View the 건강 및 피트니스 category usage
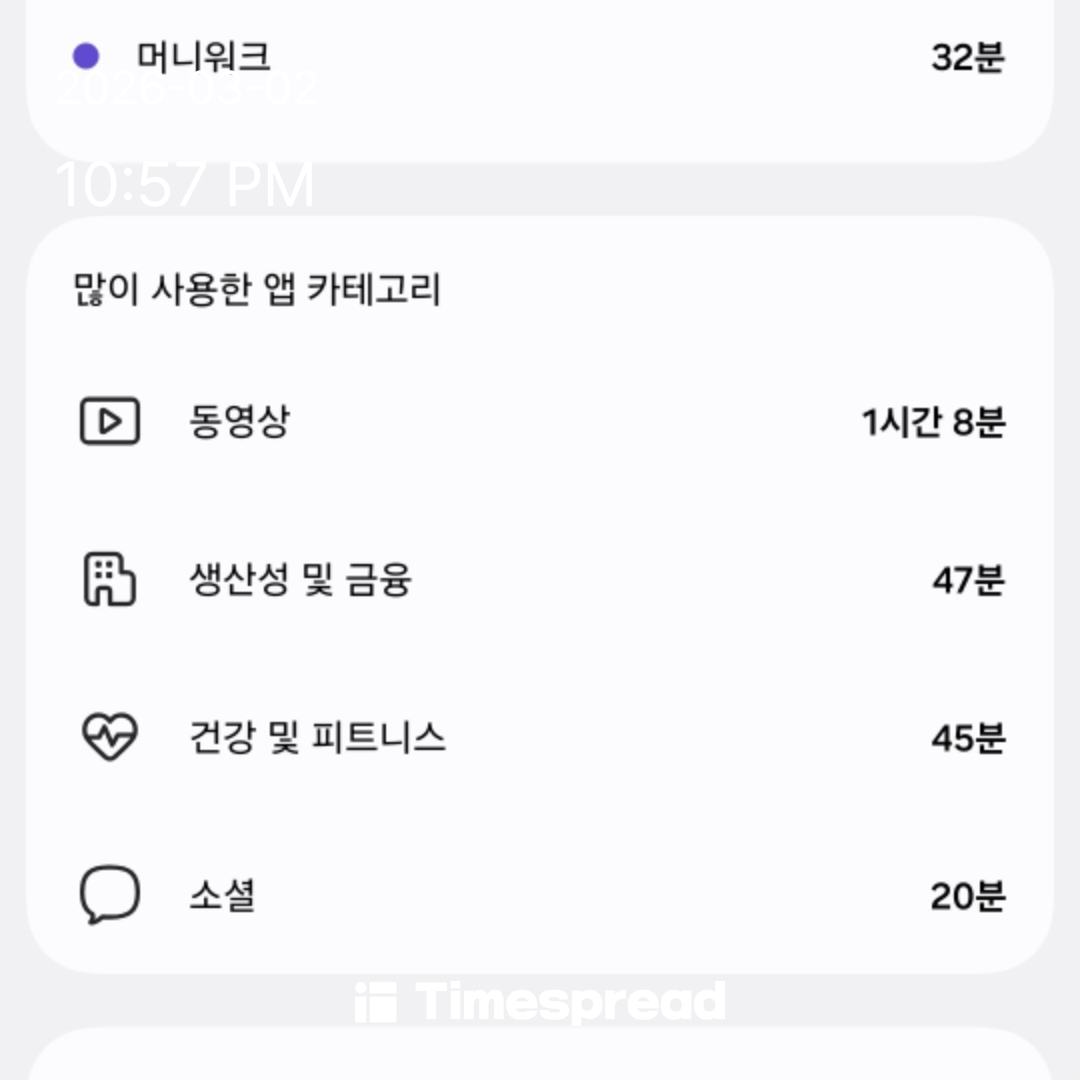 [540, 738]
